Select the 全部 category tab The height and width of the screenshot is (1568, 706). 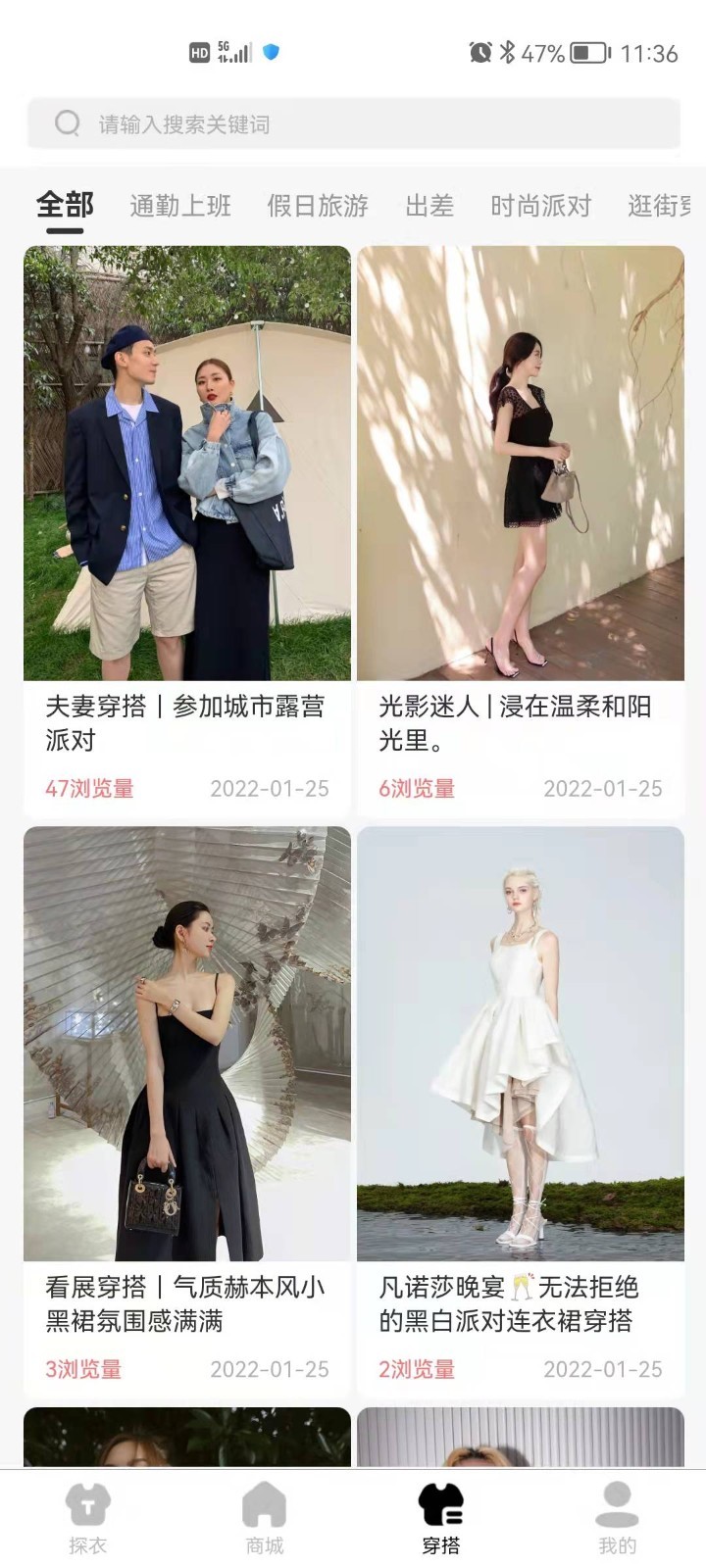[65, 206]
